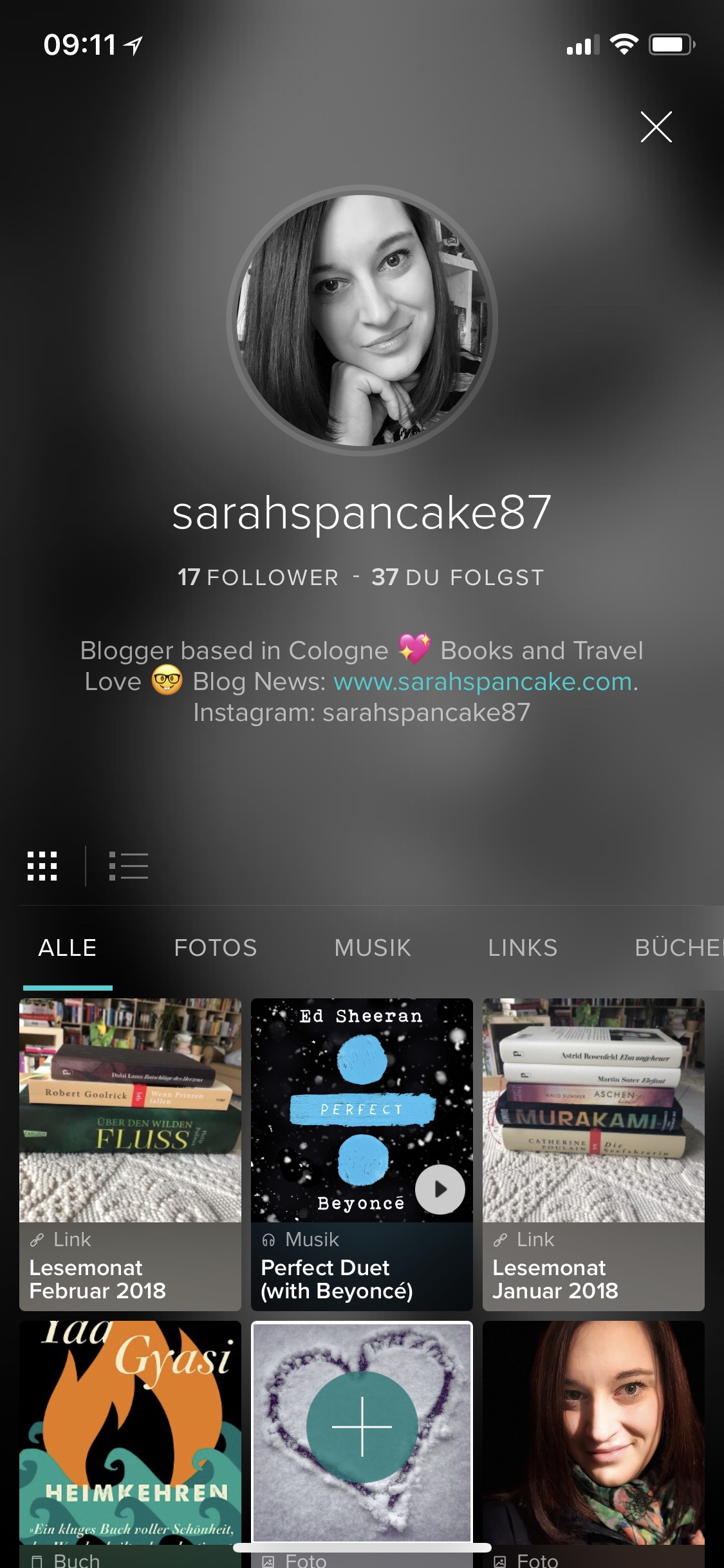Open the Lesemonat Januar 2018 link card

(x=593, y=1153)
